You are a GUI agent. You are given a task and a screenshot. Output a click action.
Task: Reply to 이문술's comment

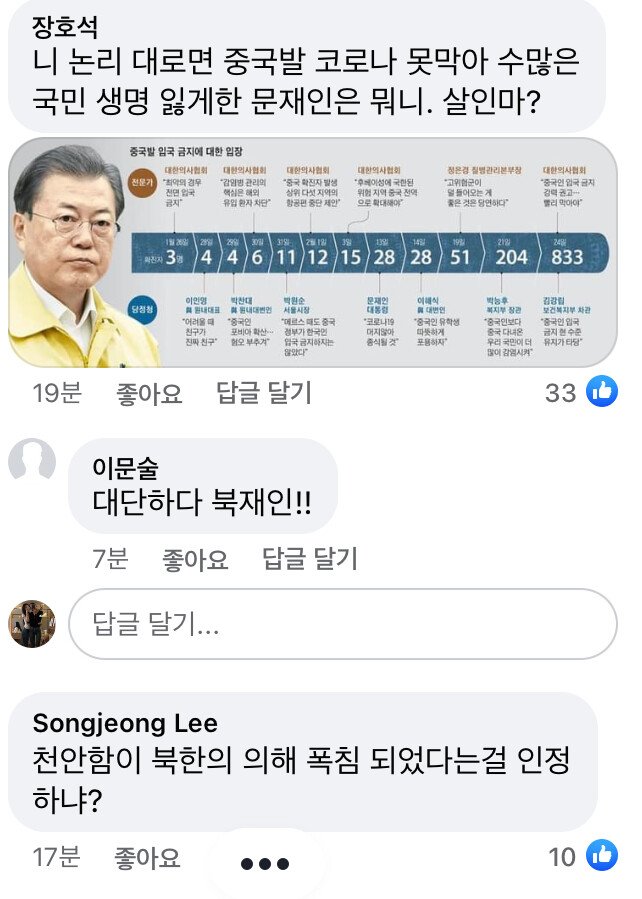click(x=310, y=559)
